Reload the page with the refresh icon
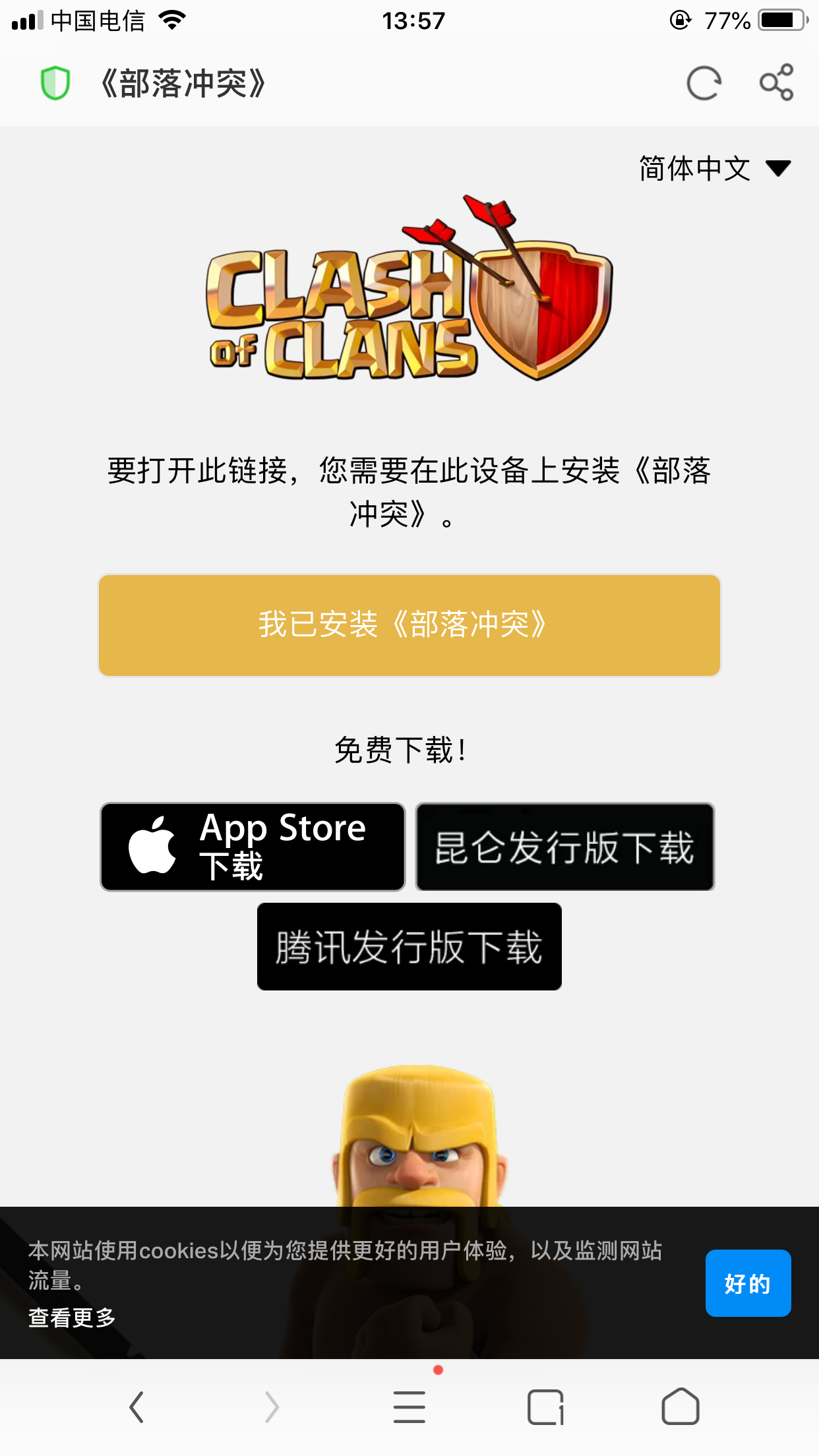819x1456 pixels. 704,84
